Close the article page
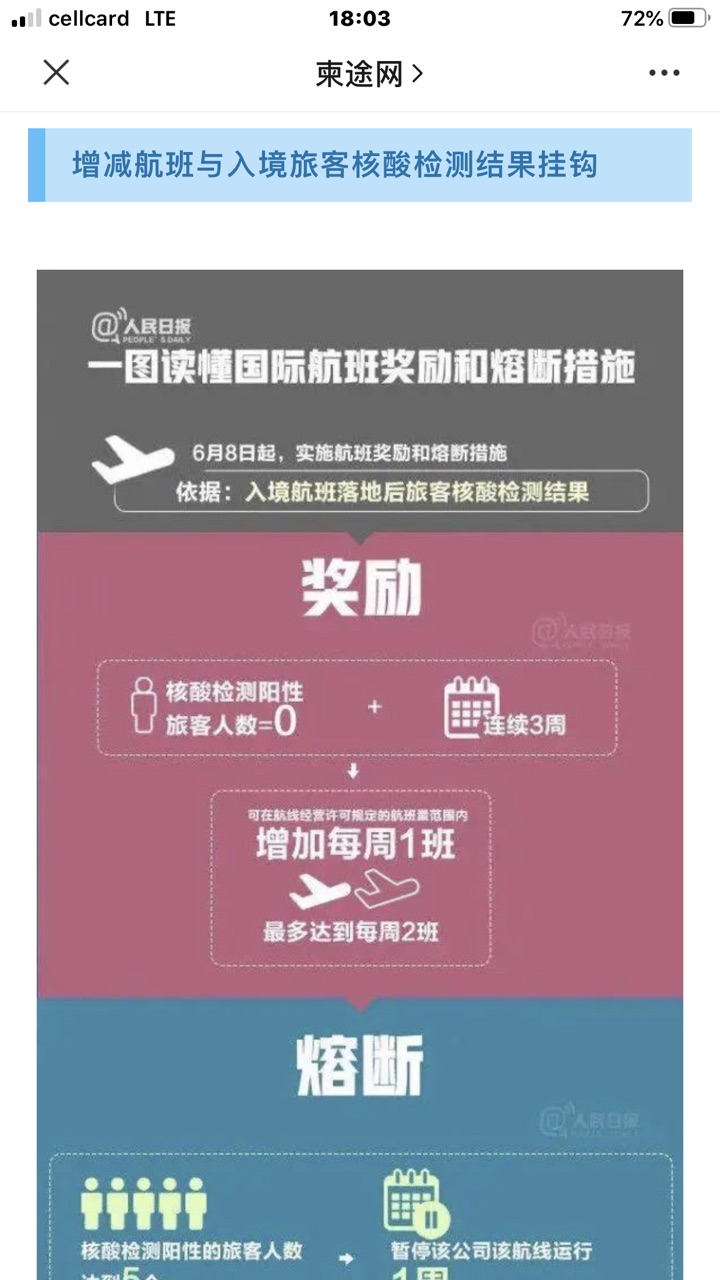Viewport: 720px width, 1280px height. [56, 73]
